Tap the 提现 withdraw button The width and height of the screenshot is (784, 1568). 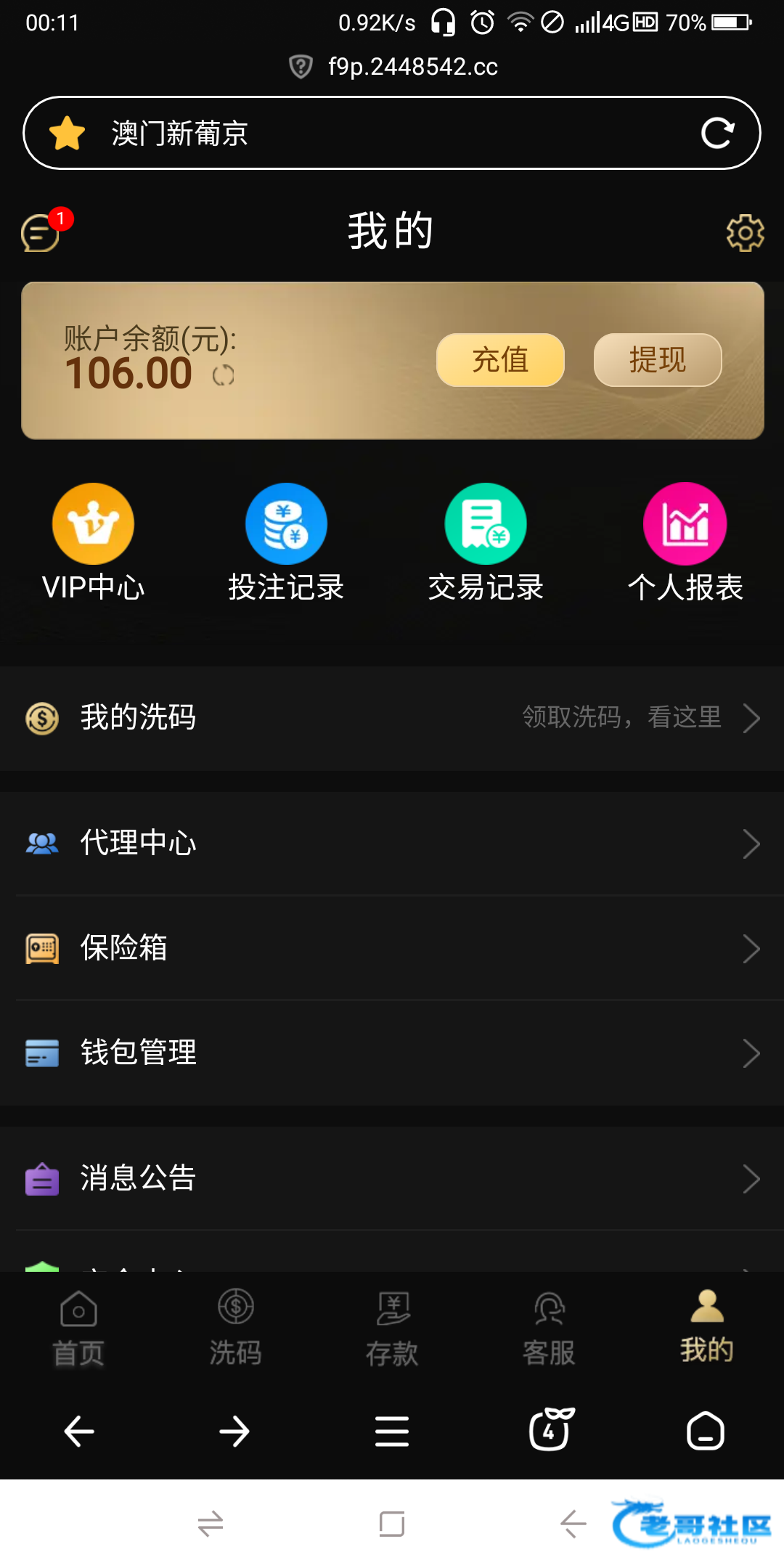point(657,360)
